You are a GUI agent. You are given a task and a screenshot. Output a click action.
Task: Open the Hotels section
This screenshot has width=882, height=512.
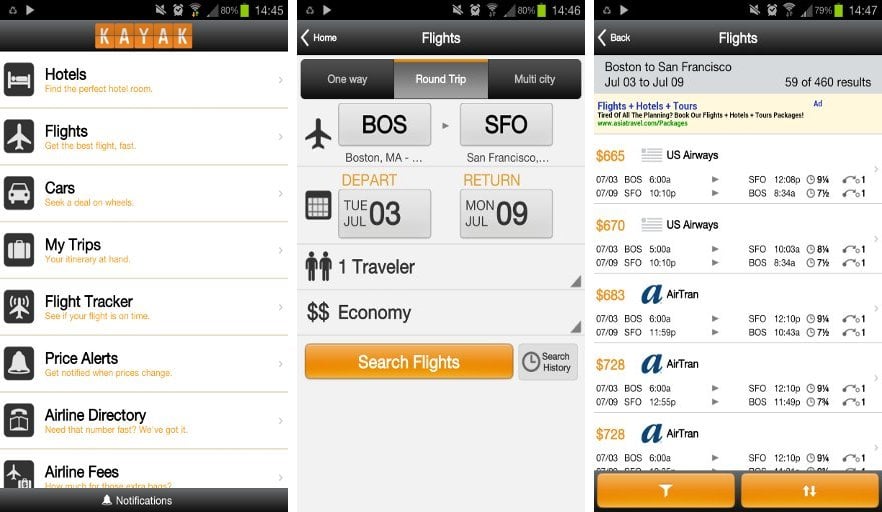click(143, 80)
